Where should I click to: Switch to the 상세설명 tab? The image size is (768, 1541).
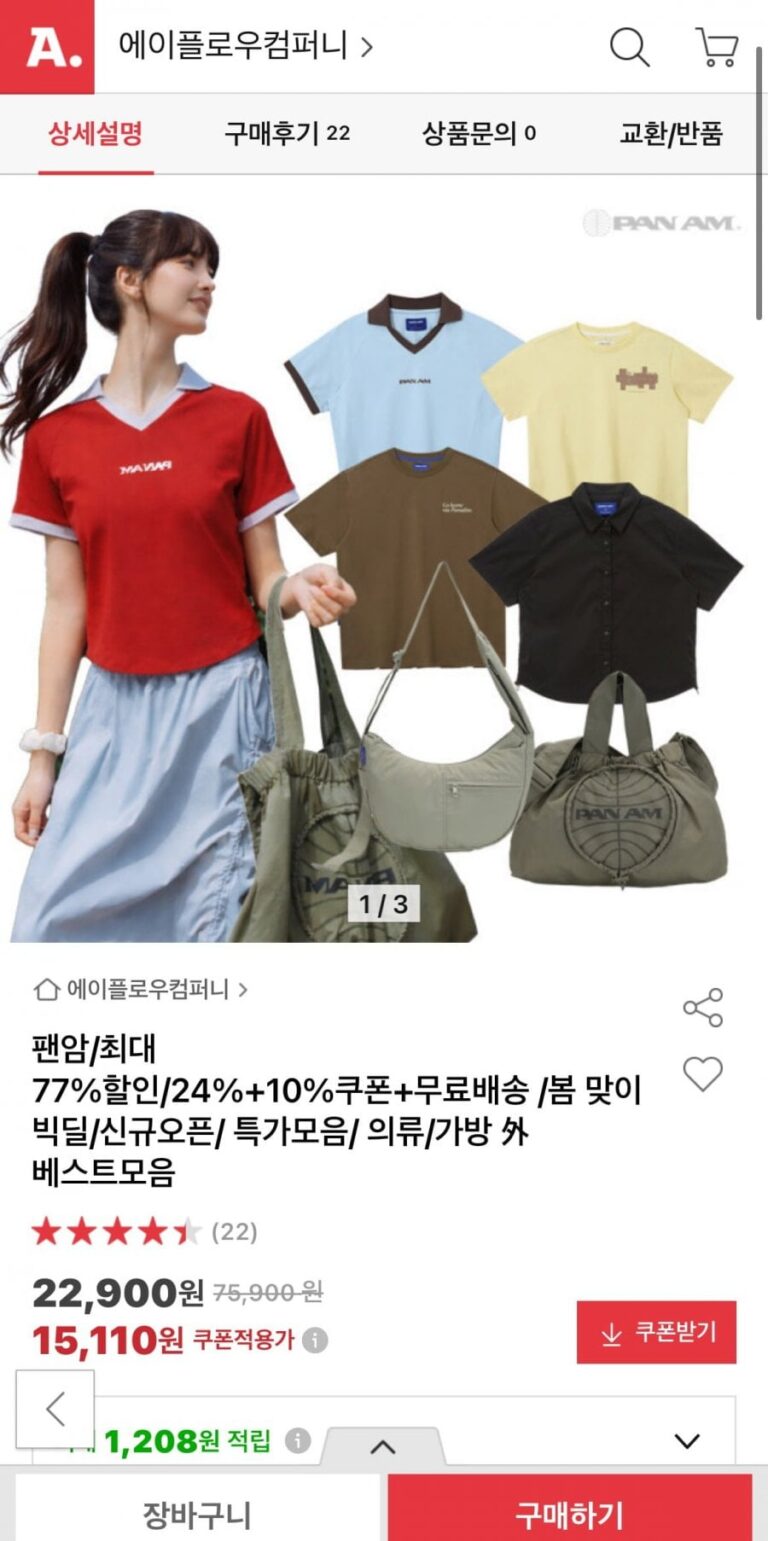(x=95, y=133)
